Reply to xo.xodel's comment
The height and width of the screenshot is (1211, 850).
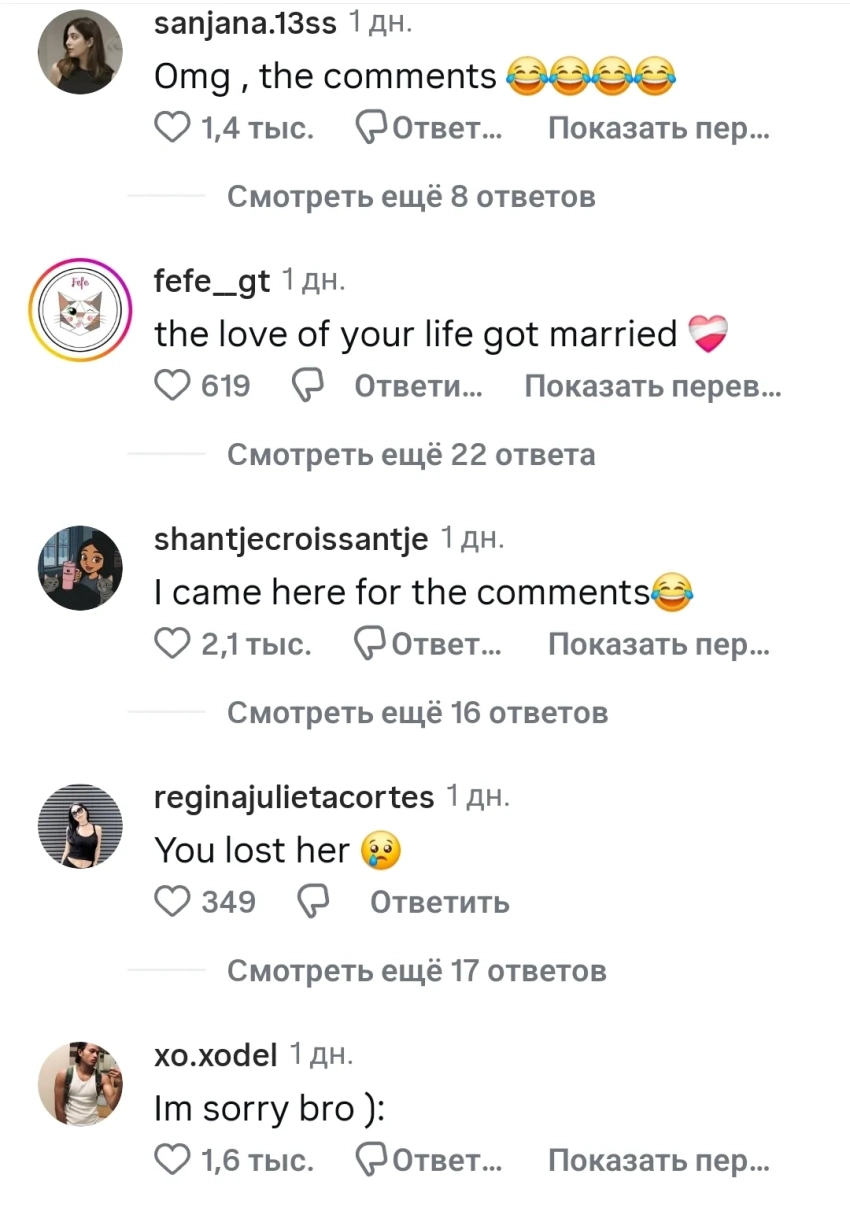click(x=430, y=1160)
